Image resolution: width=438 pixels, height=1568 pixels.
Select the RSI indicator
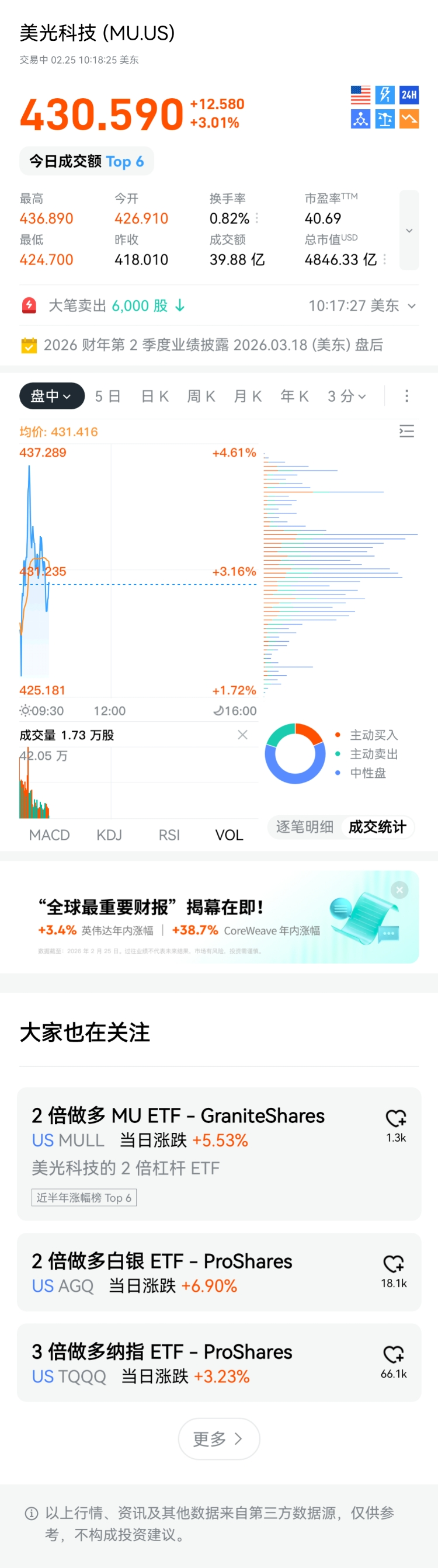coord(169,835)
